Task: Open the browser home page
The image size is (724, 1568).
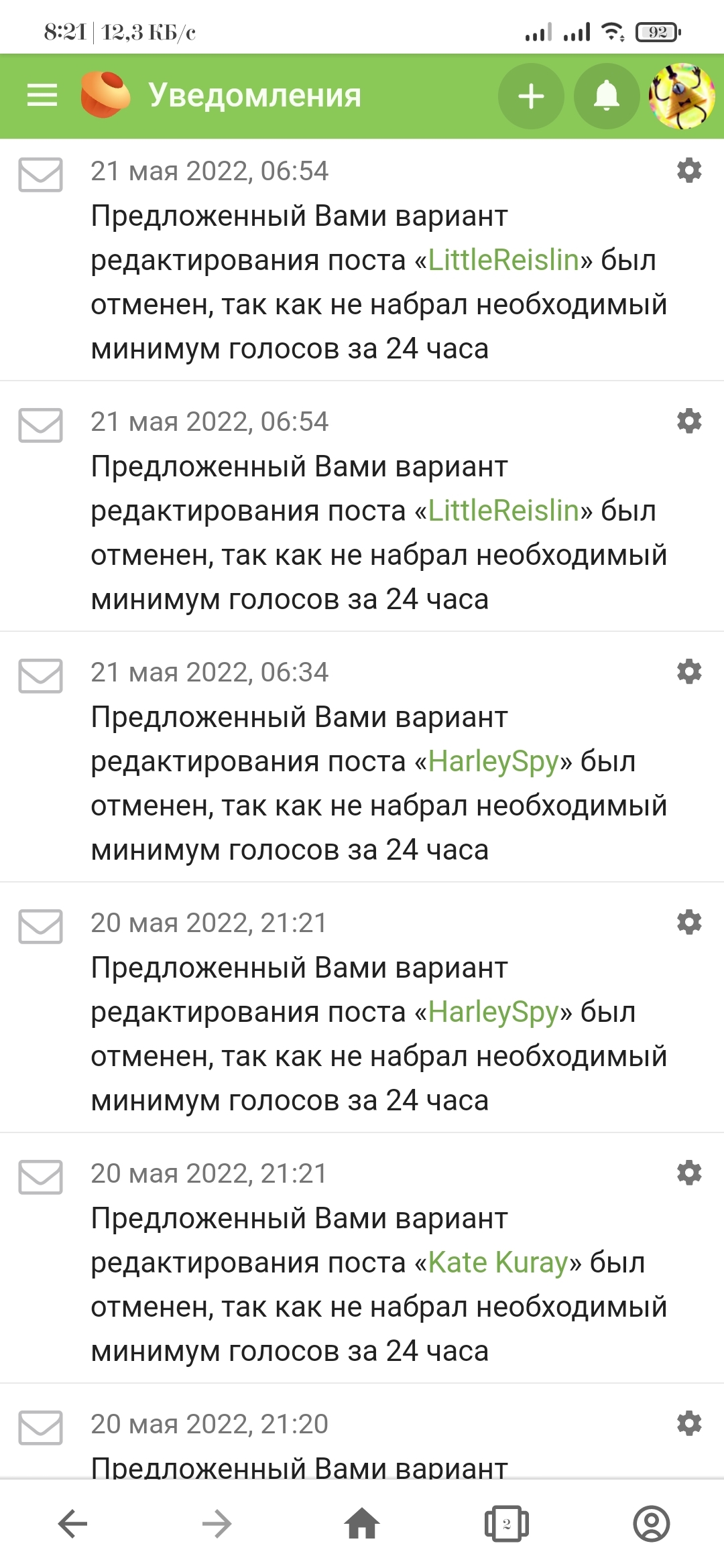Action: pos(362,1524)
